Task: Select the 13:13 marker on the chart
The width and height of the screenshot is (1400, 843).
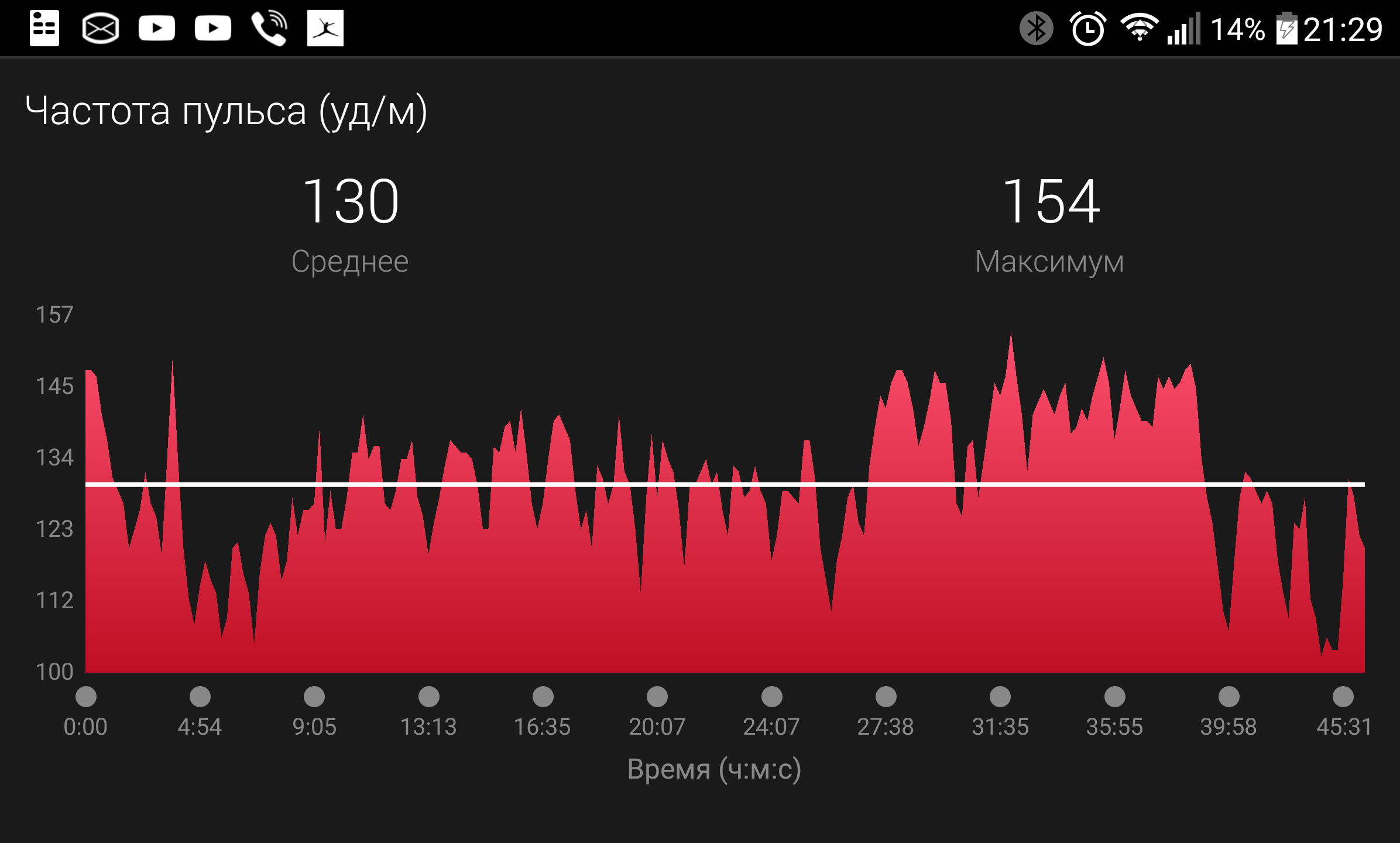Action: pos(429,697)
